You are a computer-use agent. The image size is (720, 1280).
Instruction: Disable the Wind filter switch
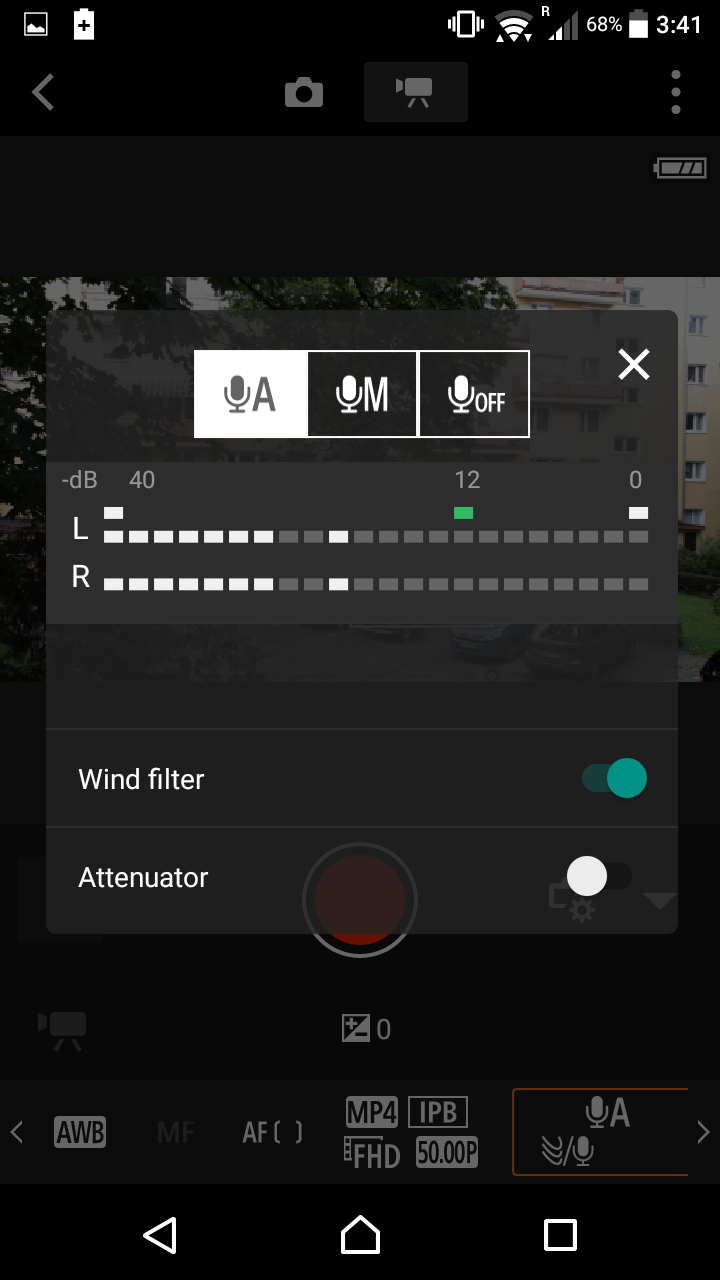[x=614, y=778]
